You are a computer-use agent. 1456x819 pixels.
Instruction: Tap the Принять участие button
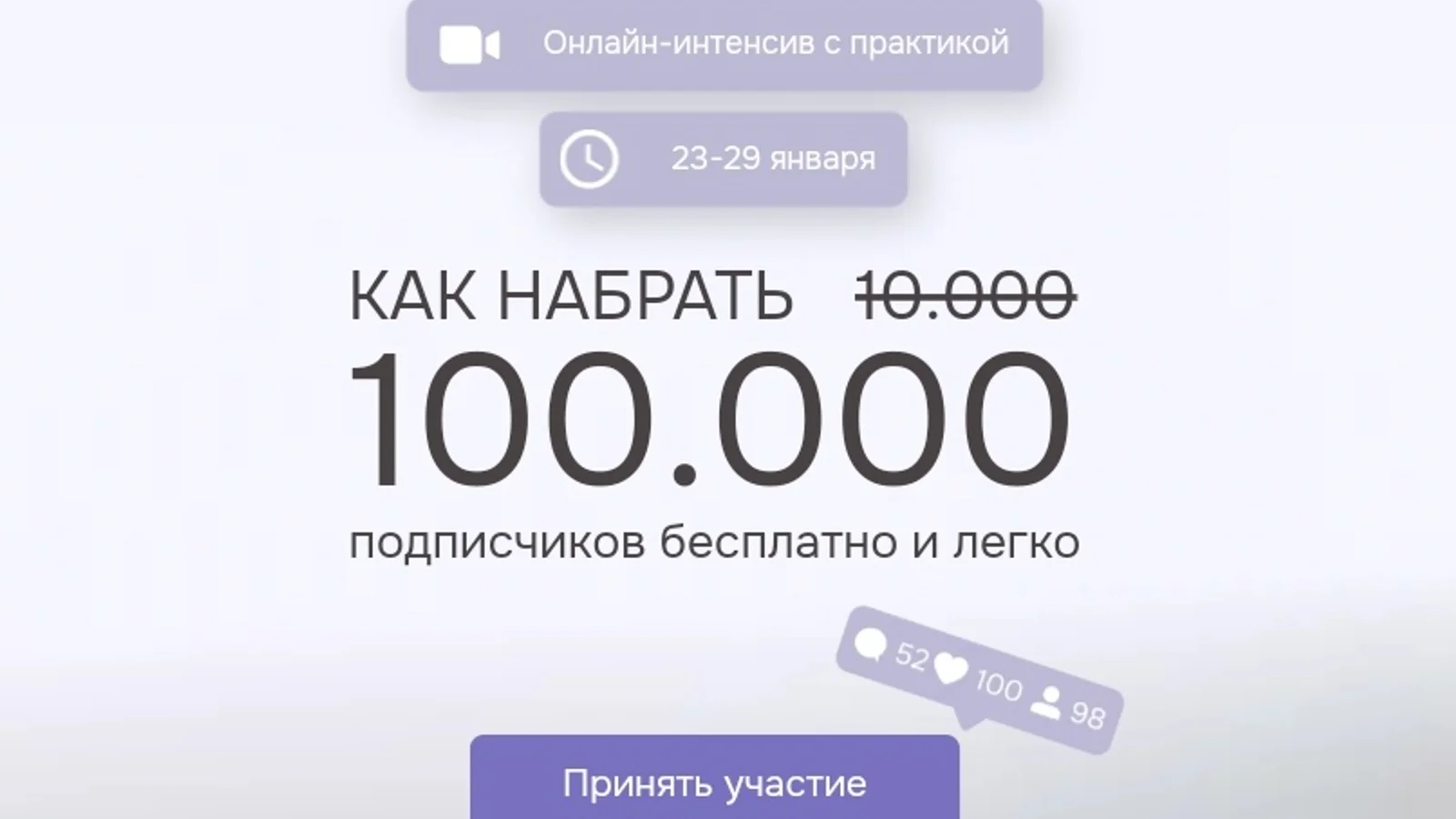pyautogui.click(x=714, y=781)
